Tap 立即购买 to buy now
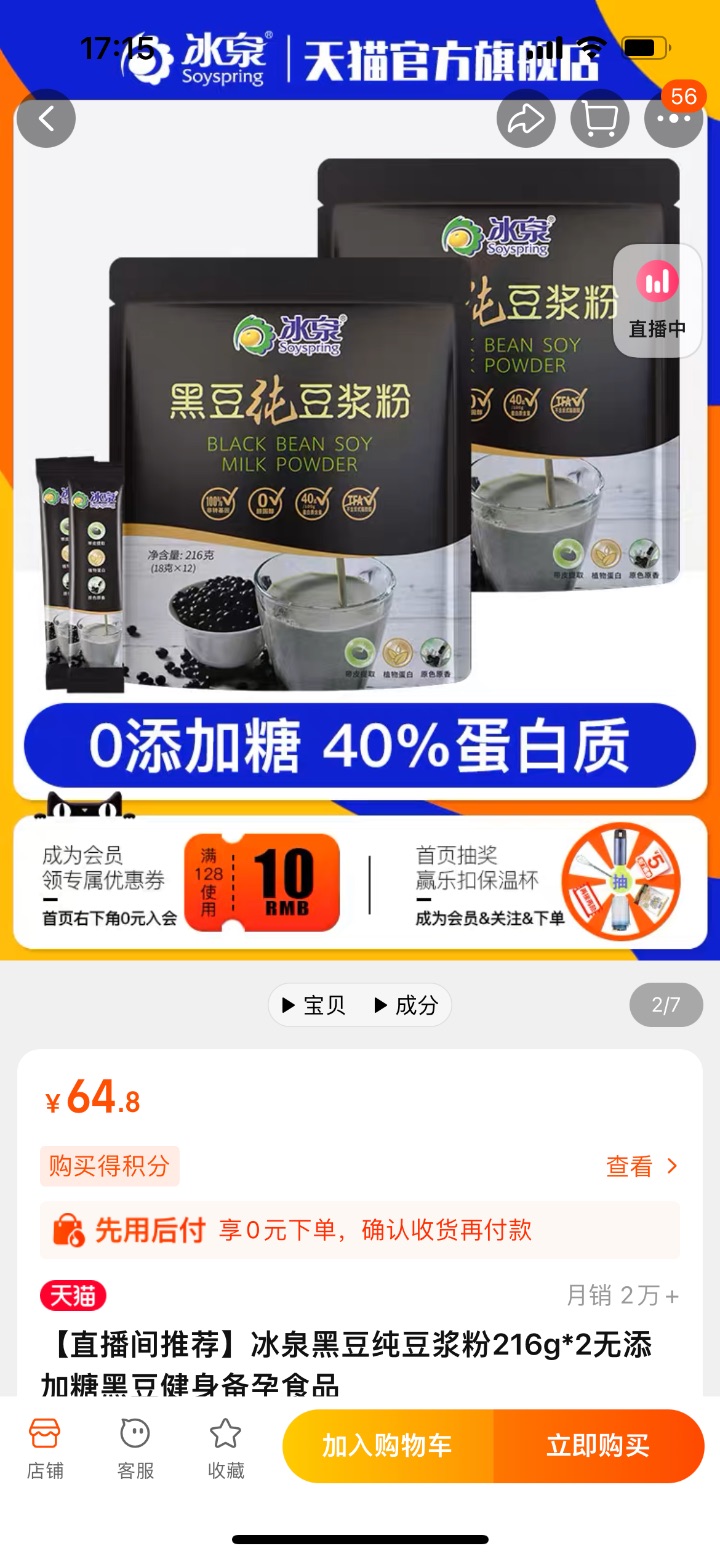Image resolution: width=720 pixels, height=1559 pixels. coord(598,1446)
